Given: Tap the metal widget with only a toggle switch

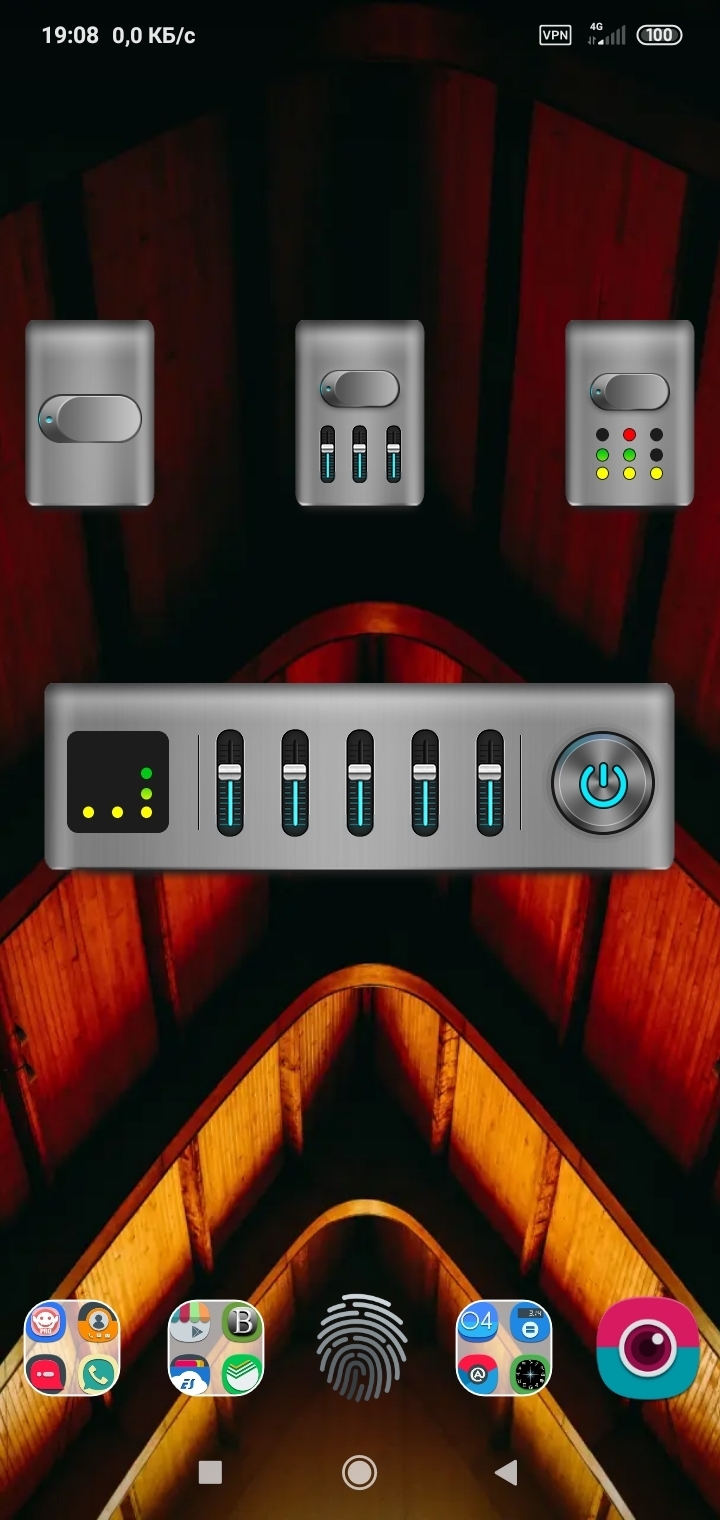Looking at the screenshot, I should point(90,413).
